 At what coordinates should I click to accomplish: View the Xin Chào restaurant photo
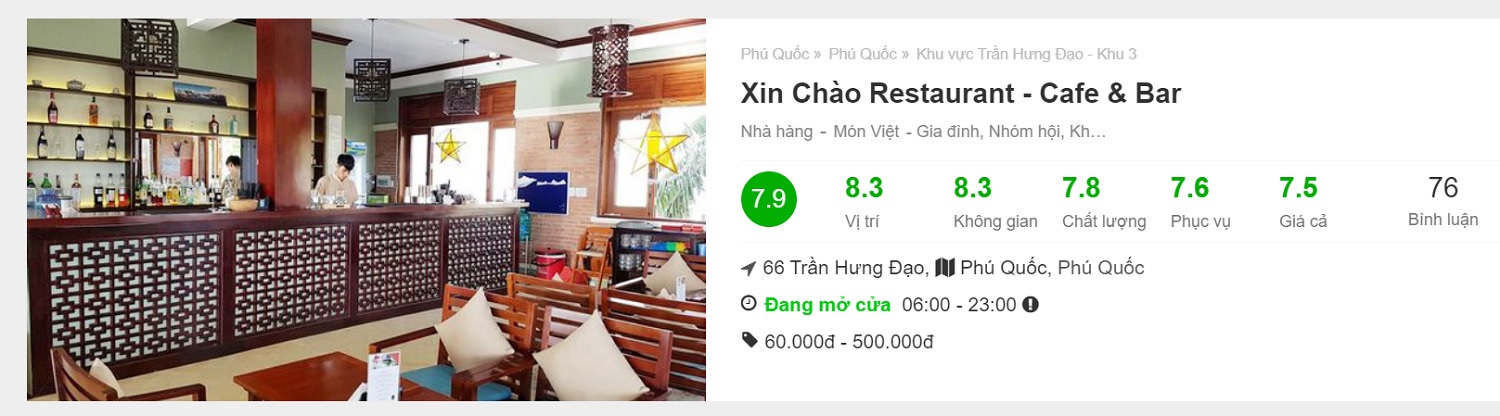(366, 210)
